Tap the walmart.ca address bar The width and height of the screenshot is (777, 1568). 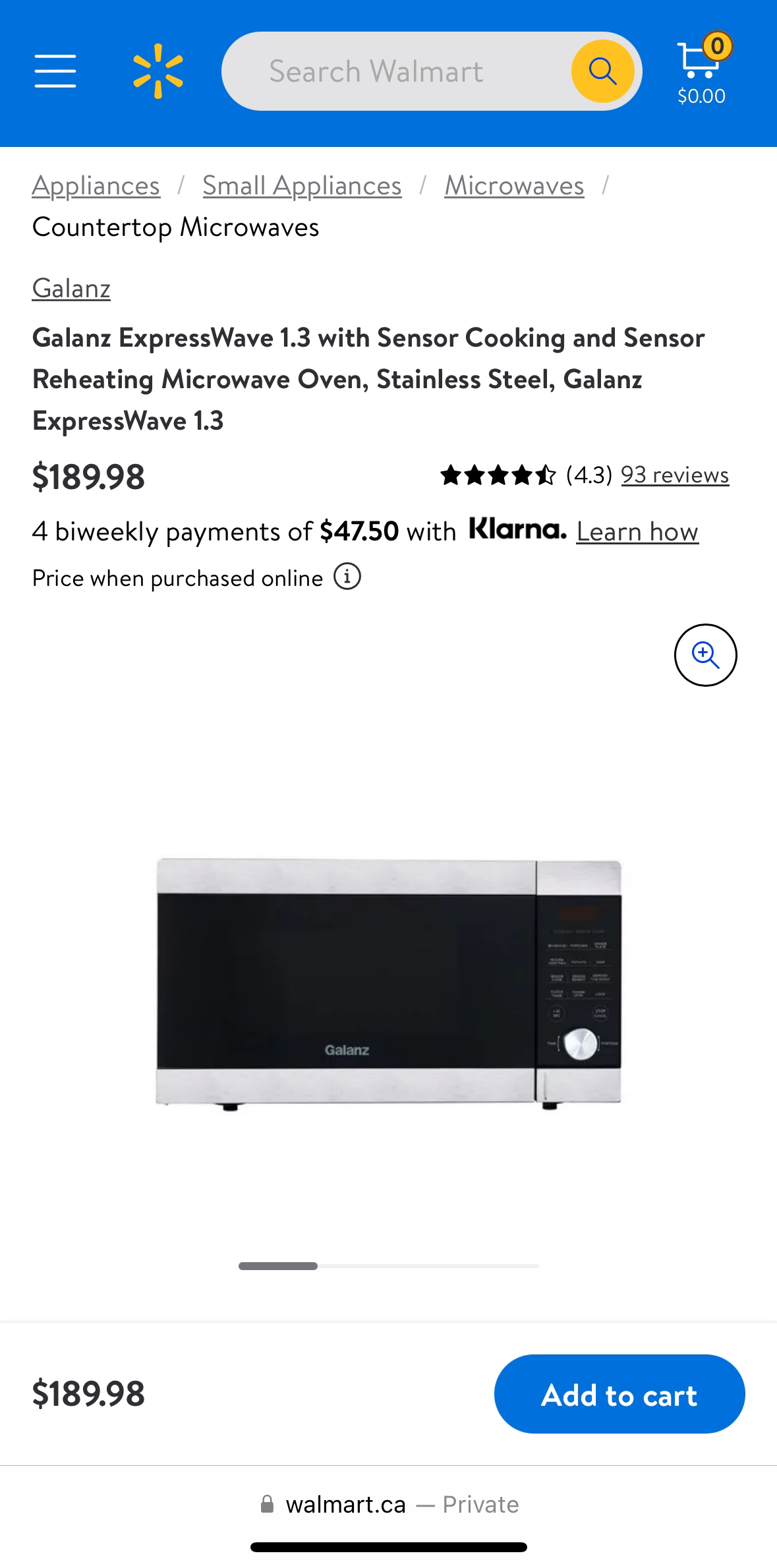click(x=389, y=1505)
